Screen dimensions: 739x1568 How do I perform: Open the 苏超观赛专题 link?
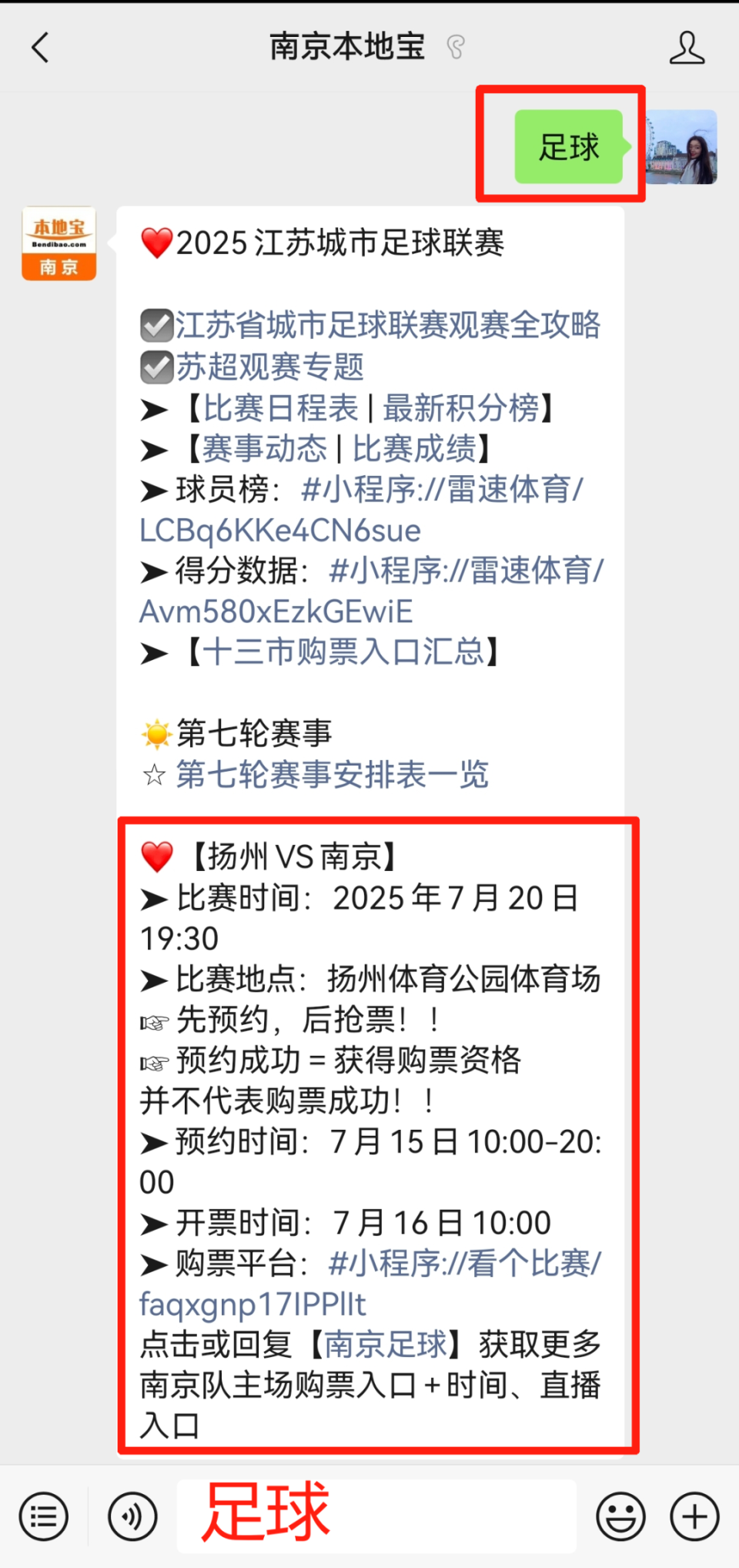[270, 367]
